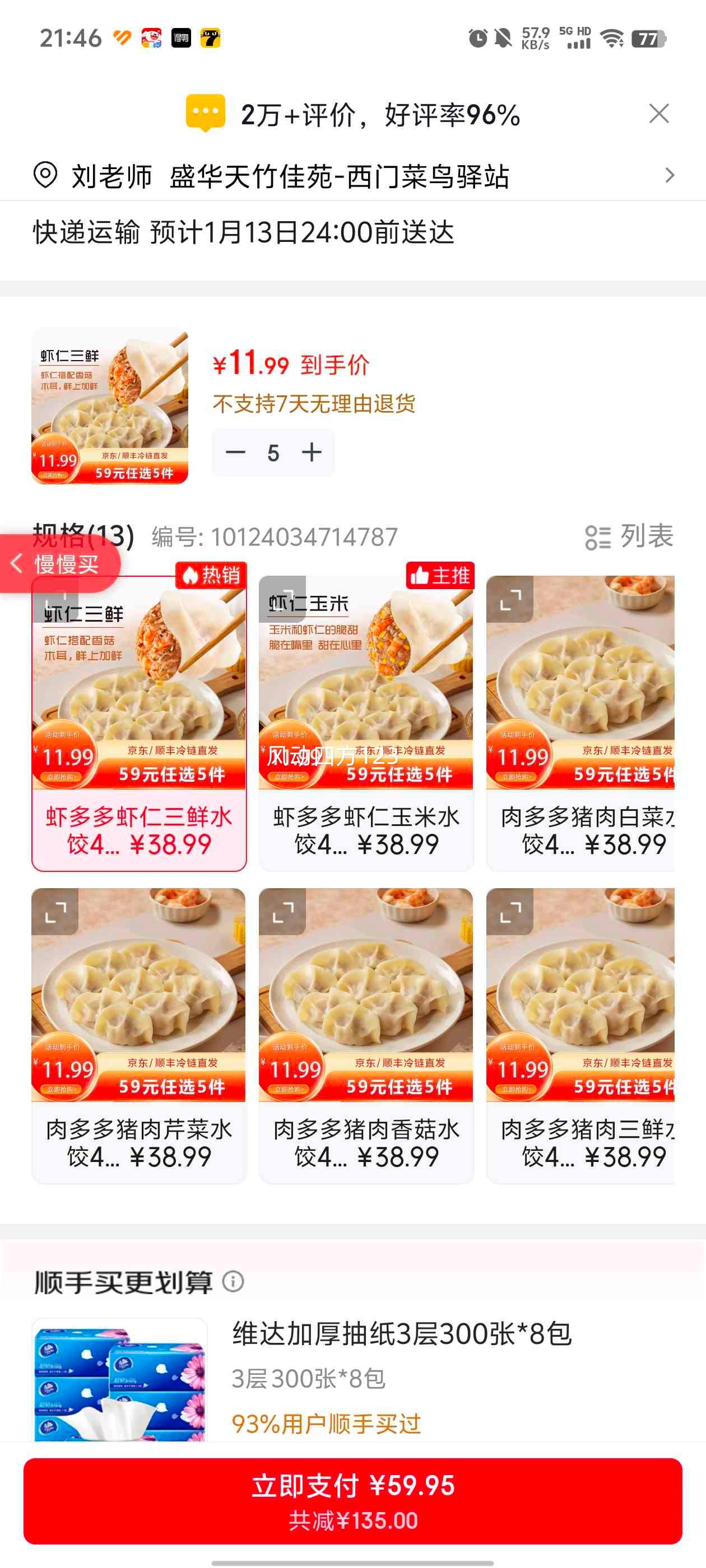Expand delivery address details via right chevron

click(669, 175)
